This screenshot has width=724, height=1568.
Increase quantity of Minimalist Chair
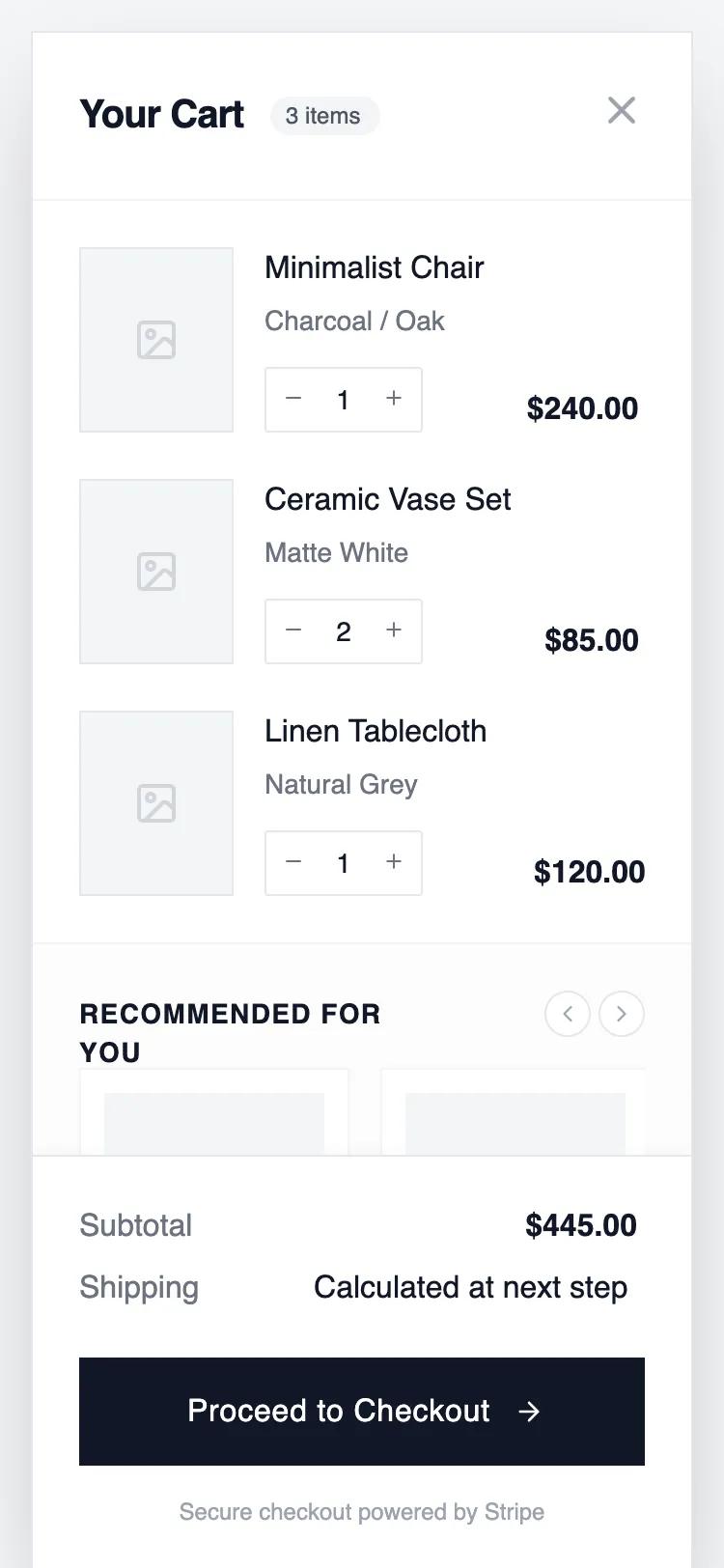(394, 399)
